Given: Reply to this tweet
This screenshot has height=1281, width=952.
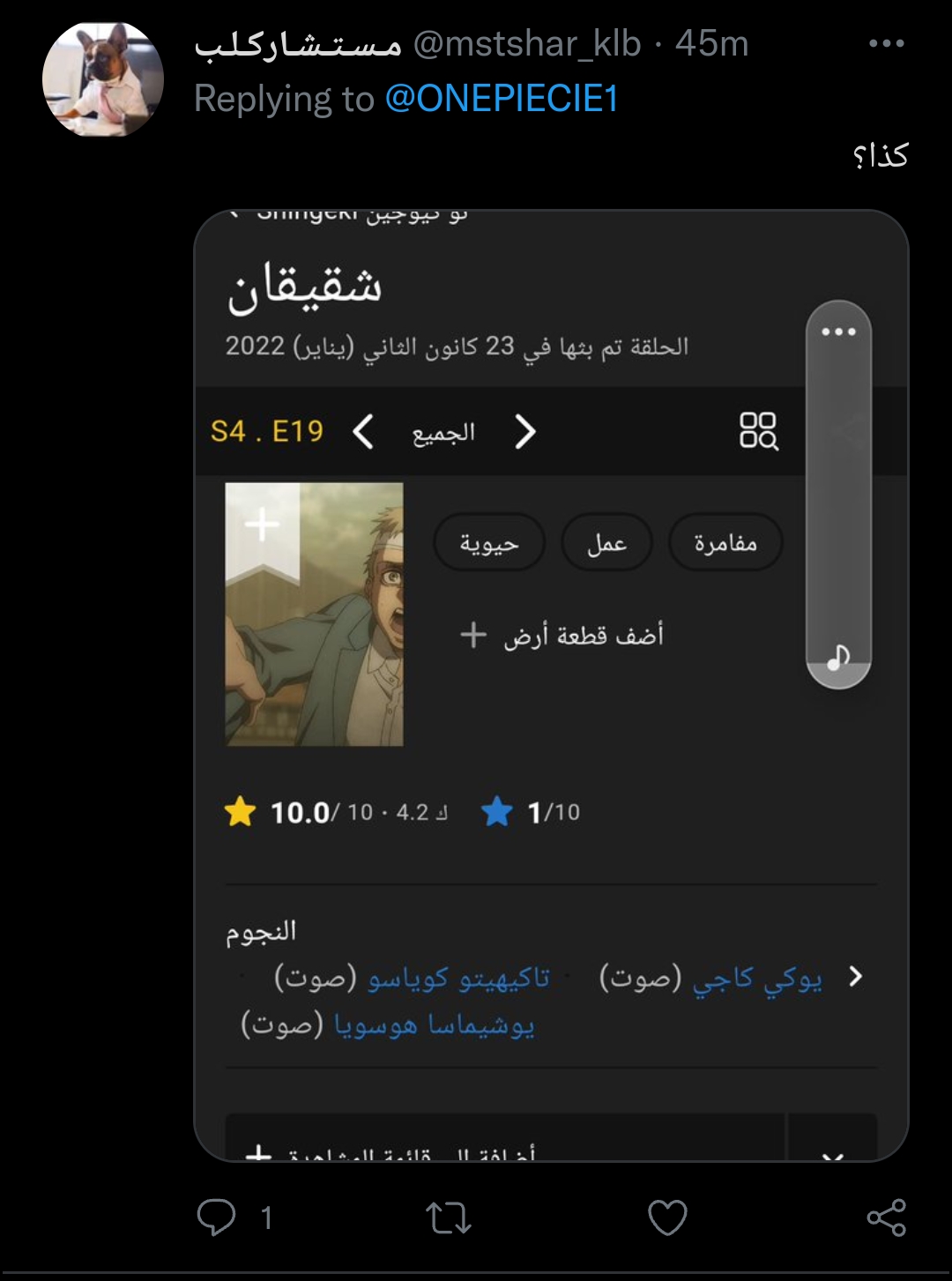Looking at the screenshot, I should (x=217, y=1218).
